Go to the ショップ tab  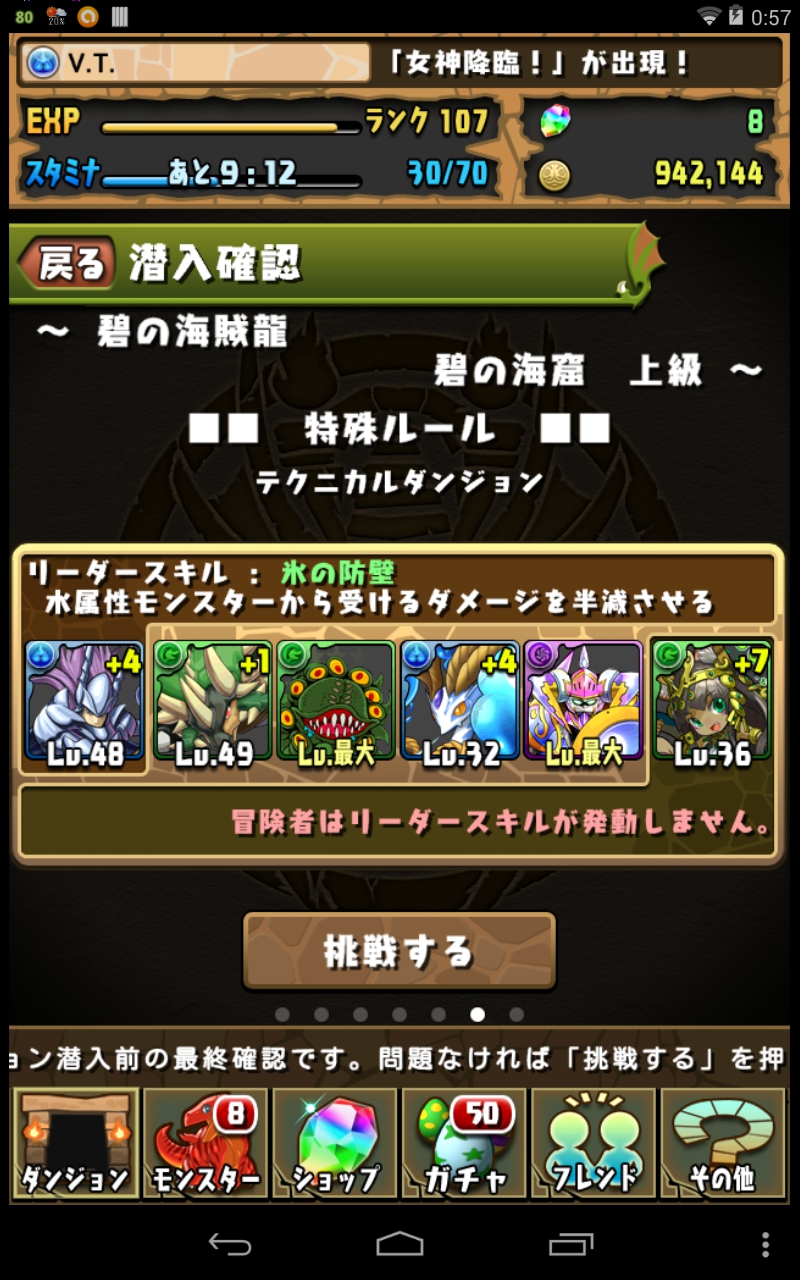[x=335, y=1142]
